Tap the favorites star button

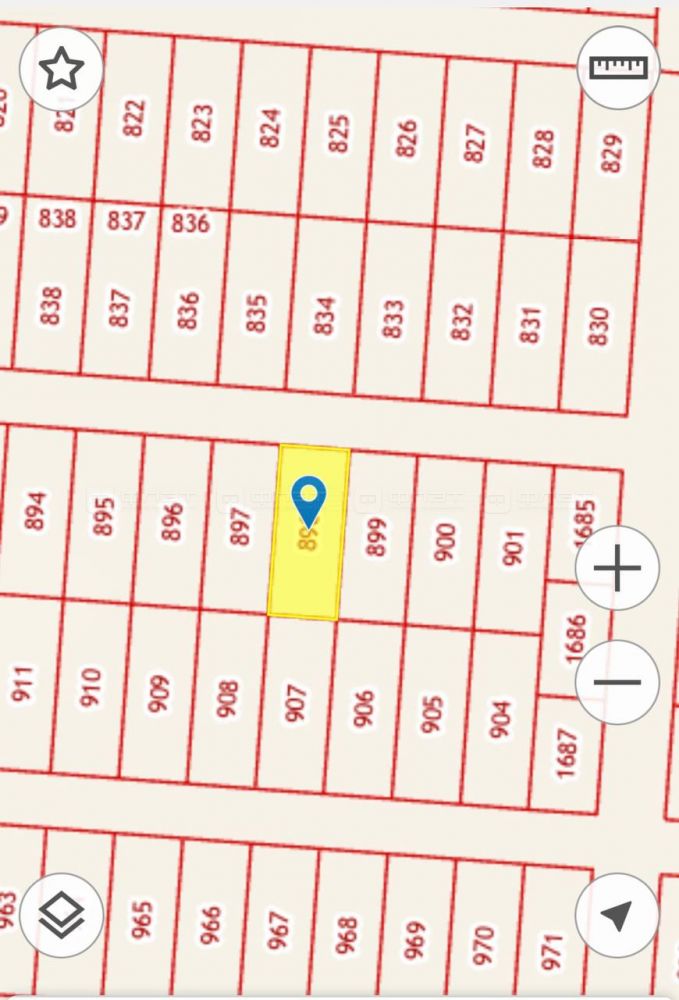pos(61,69)
